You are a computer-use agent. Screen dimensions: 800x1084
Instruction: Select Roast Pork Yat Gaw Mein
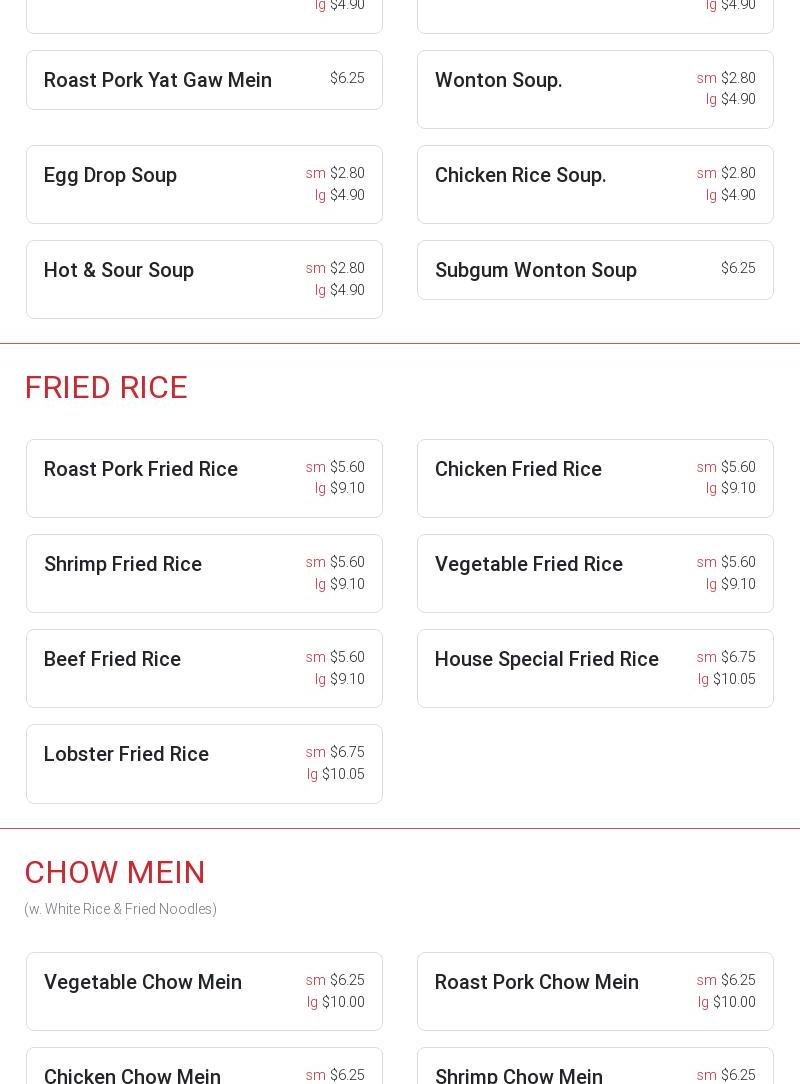158,80
